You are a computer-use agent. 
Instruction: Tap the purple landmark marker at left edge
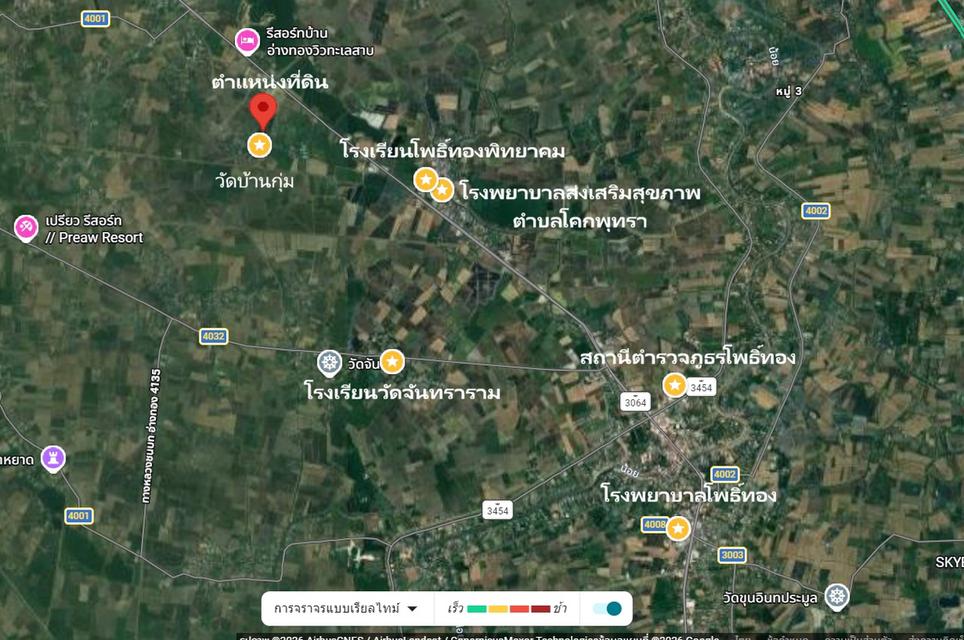(54, 459)
